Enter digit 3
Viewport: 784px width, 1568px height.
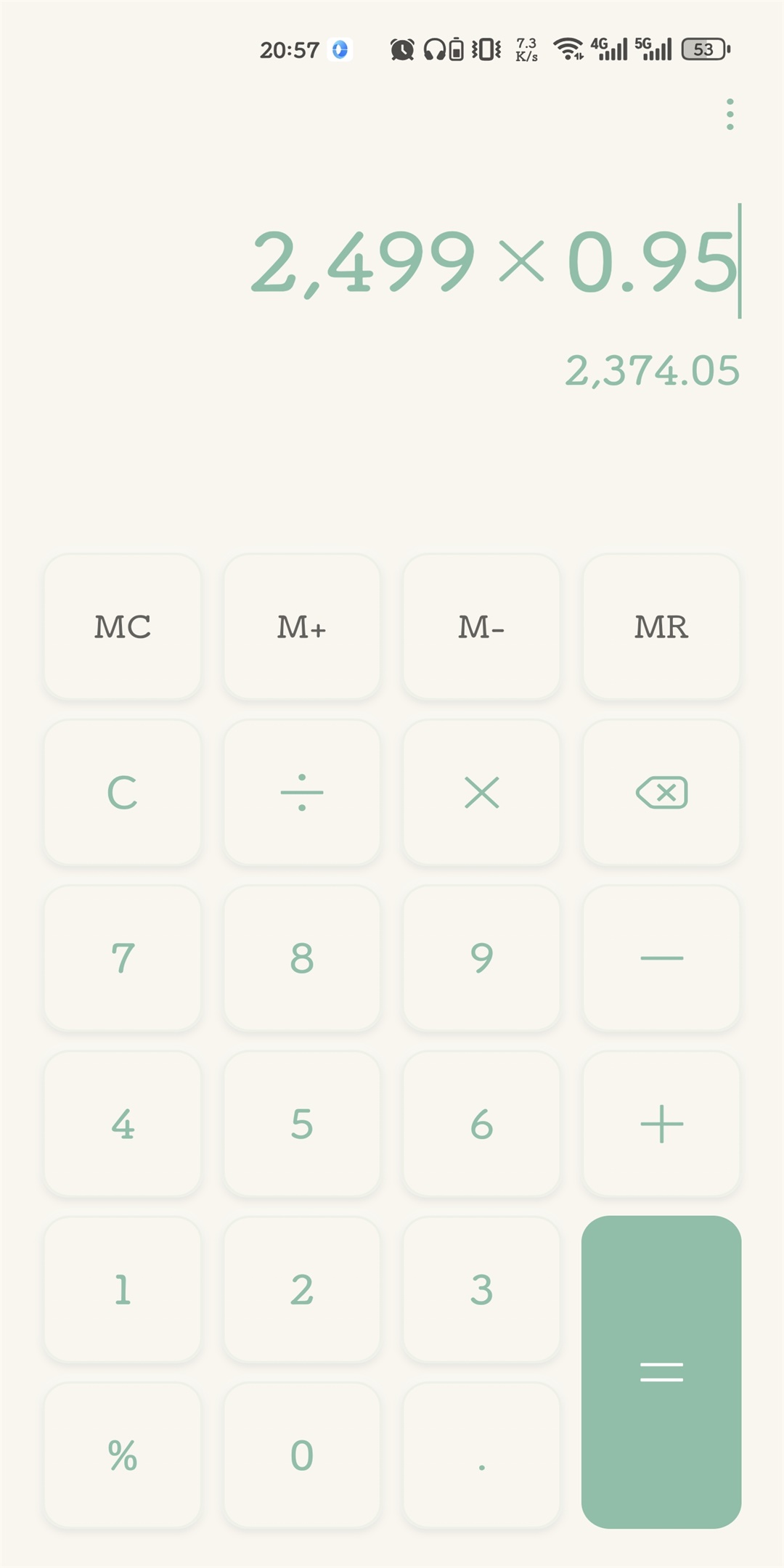[481, 1289]
